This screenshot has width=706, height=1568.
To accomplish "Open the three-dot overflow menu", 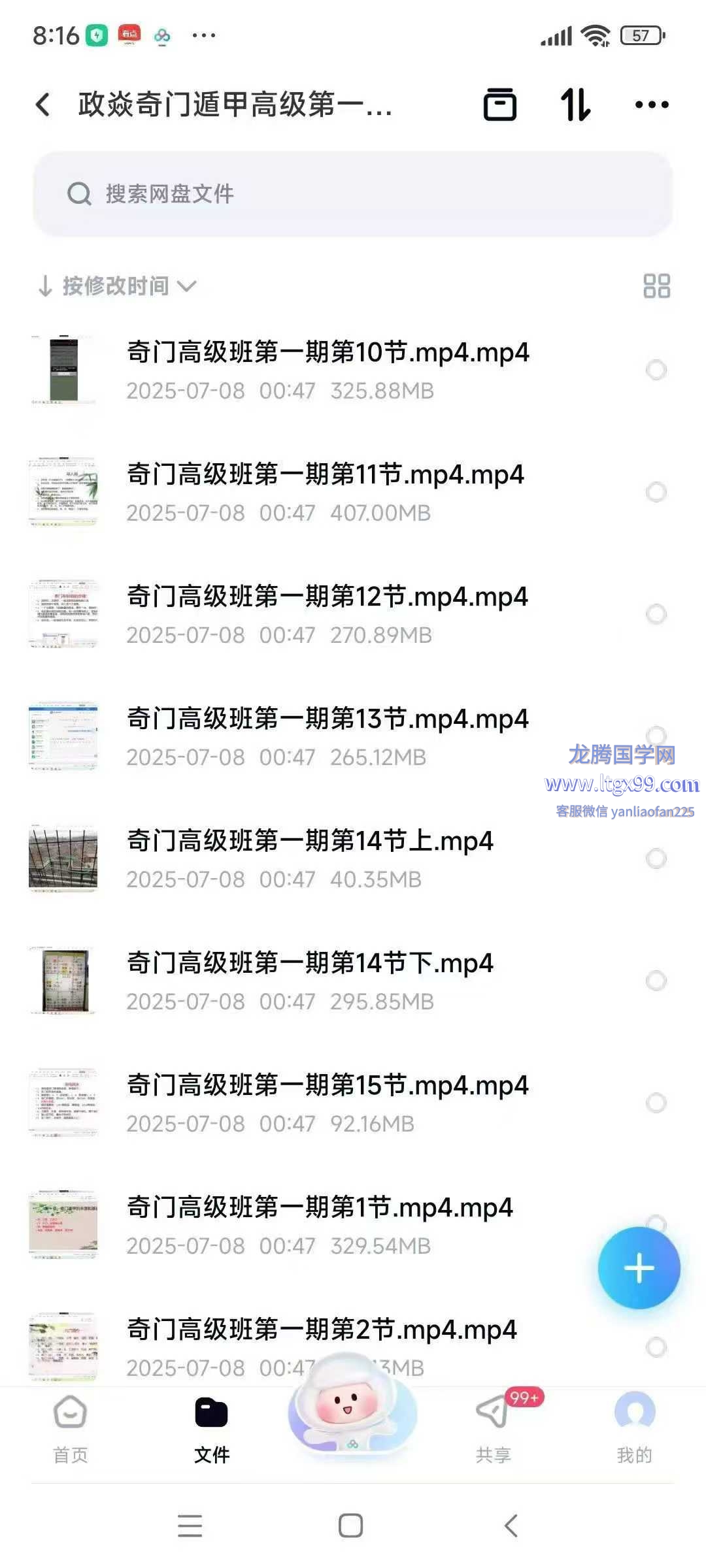I will [652, 105].
